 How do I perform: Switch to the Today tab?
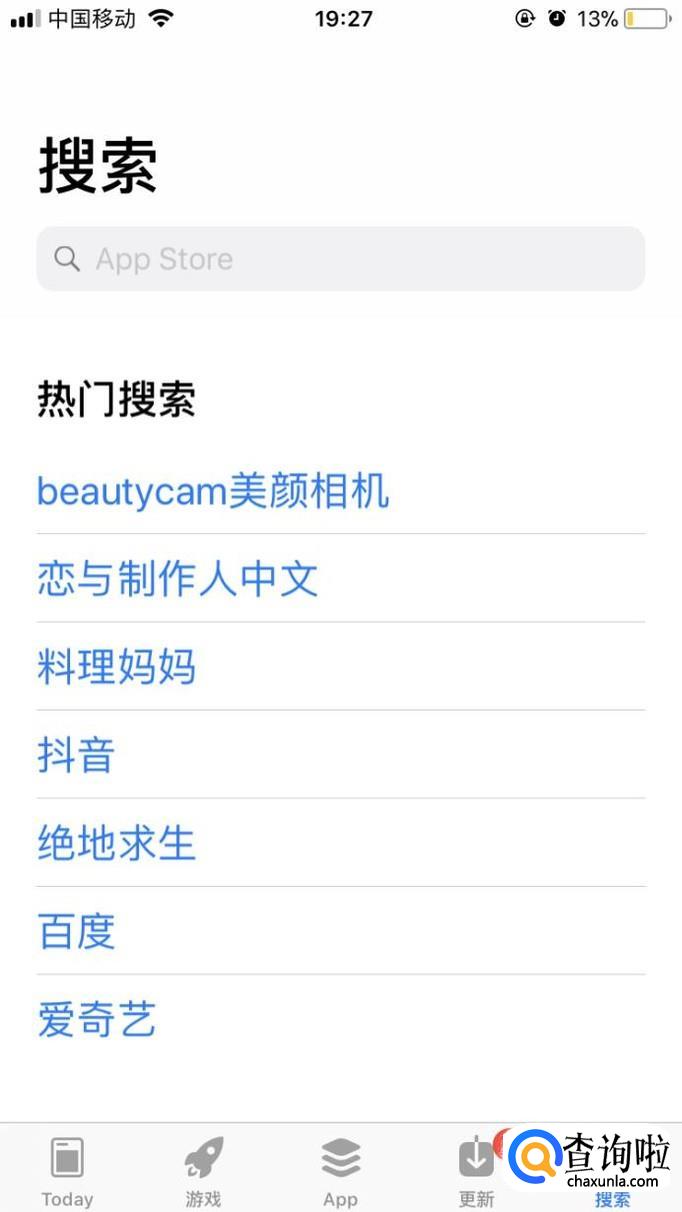pos(67,1170)
